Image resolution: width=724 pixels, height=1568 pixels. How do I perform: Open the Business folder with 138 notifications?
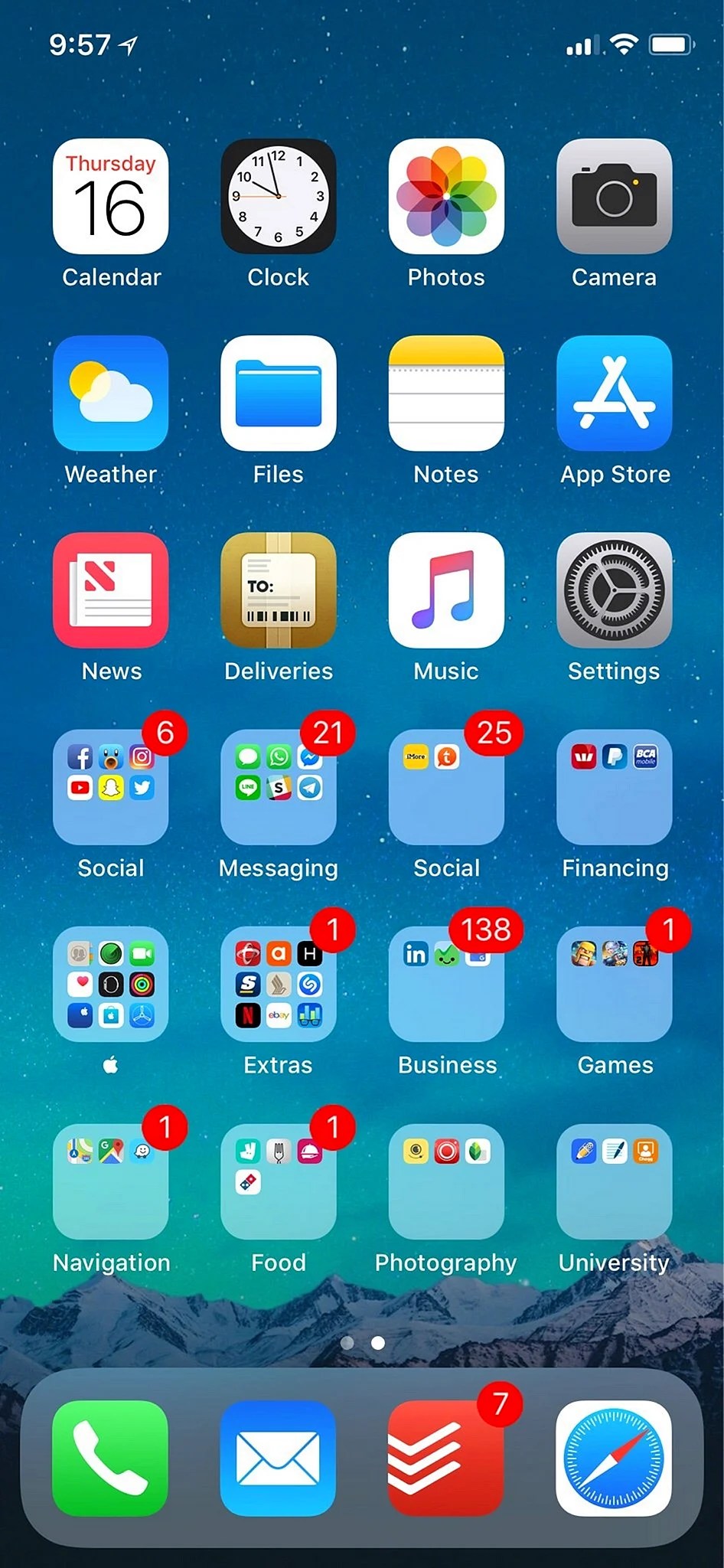tap(446, 984)
